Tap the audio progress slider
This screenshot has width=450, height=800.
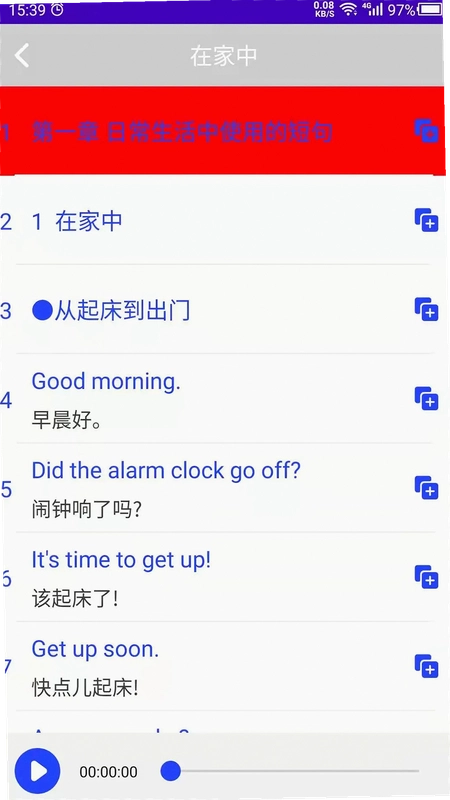coord(290,771)
